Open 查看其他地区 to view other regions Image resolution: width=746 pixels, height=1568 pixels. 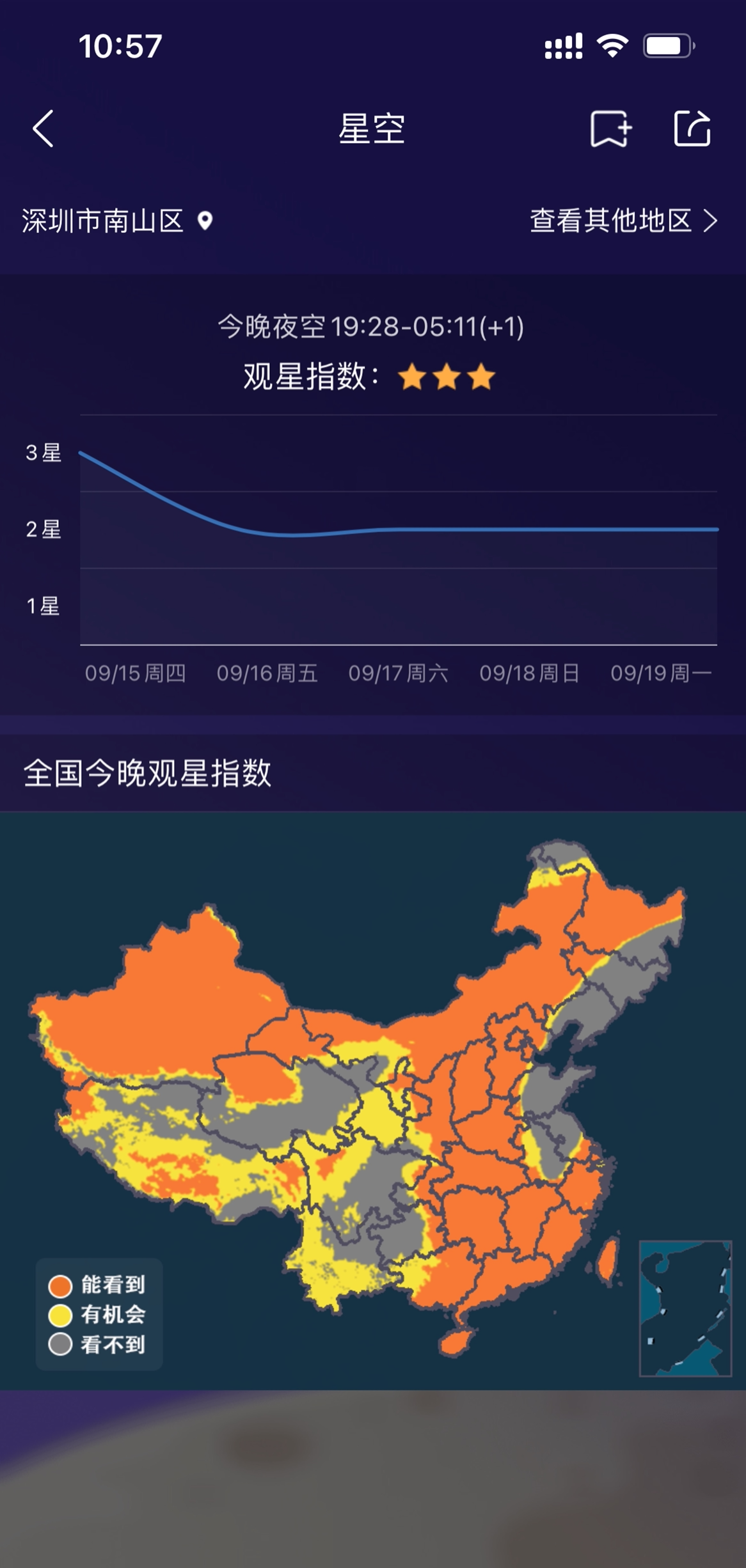click(x=623, y=221)
